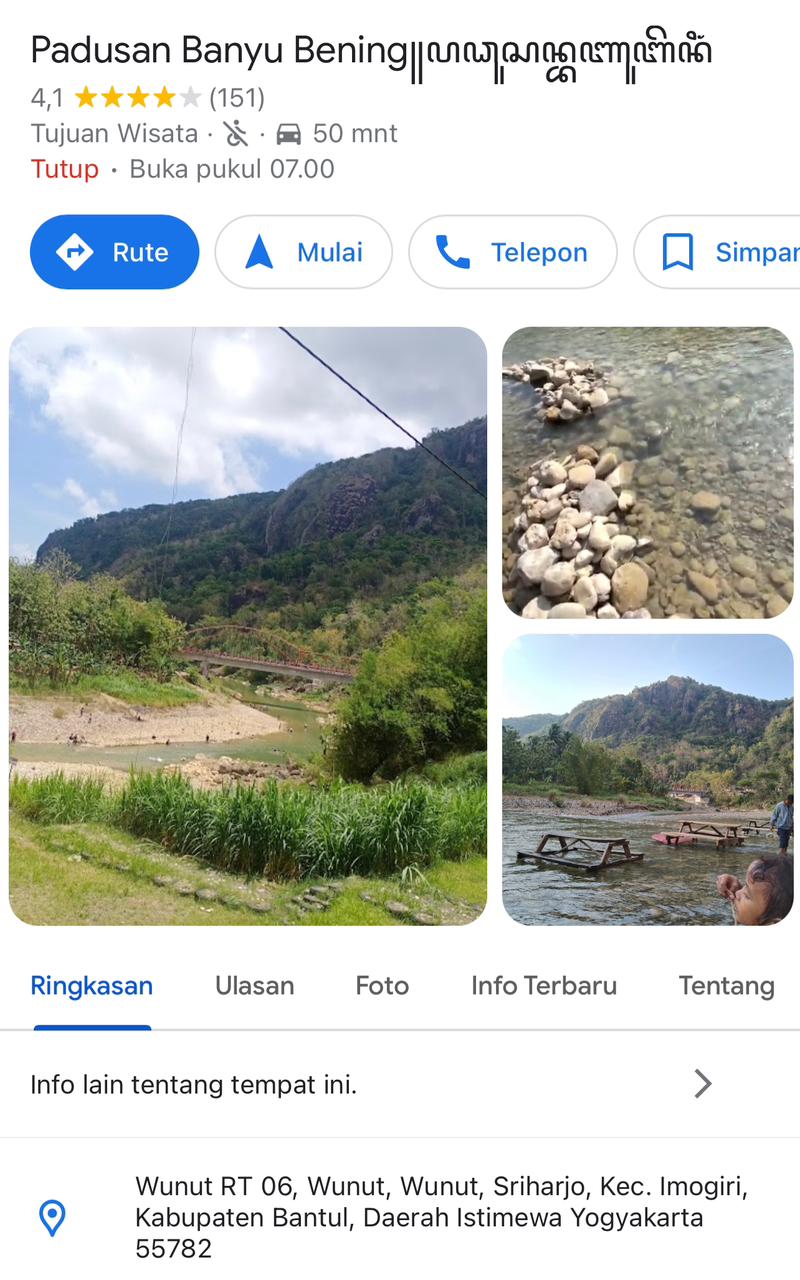
Task: Switch to the Ulasan tab
Action: click(254, 986)
